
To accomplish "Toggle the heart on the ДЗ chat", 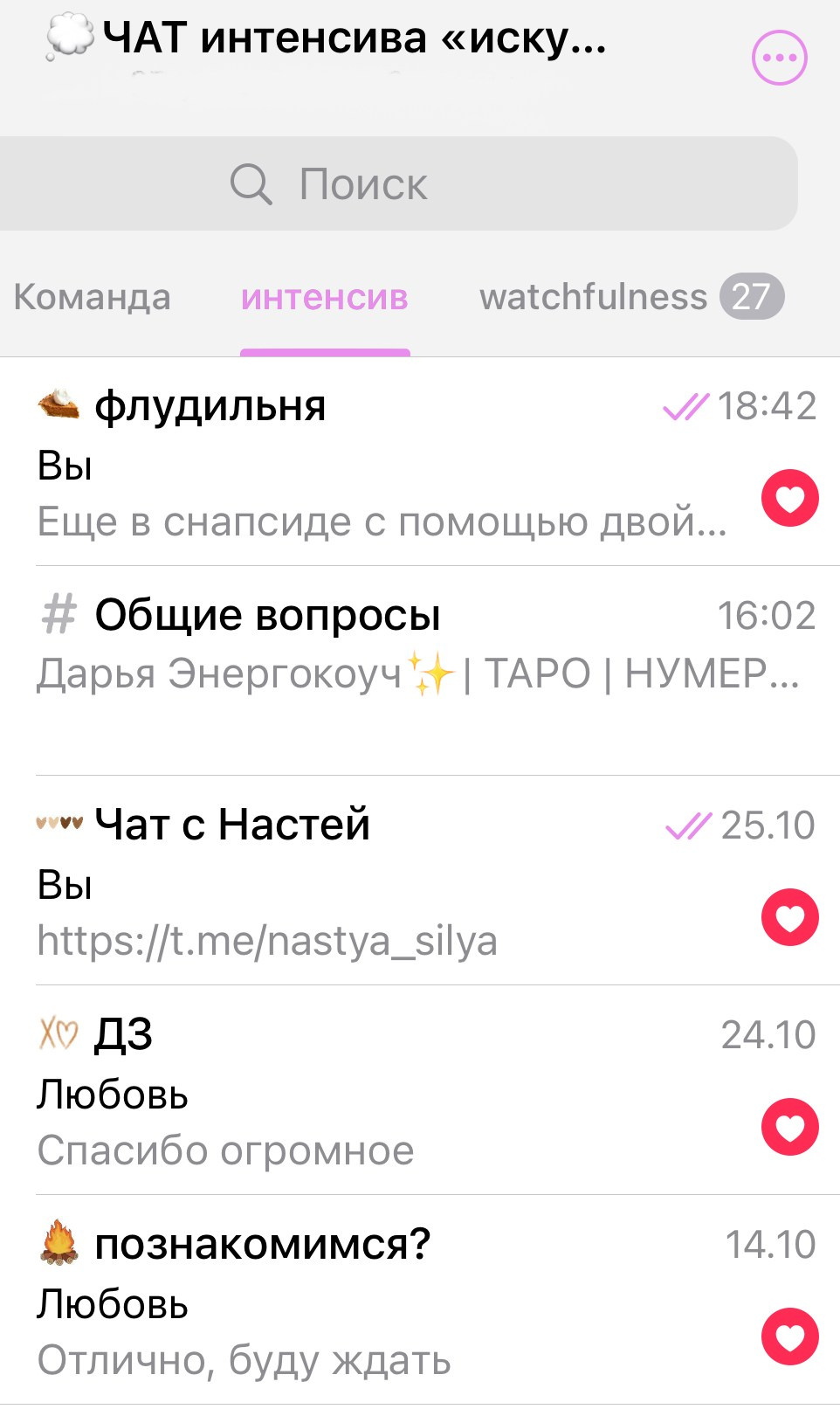I will click(x=790, y=1127).
